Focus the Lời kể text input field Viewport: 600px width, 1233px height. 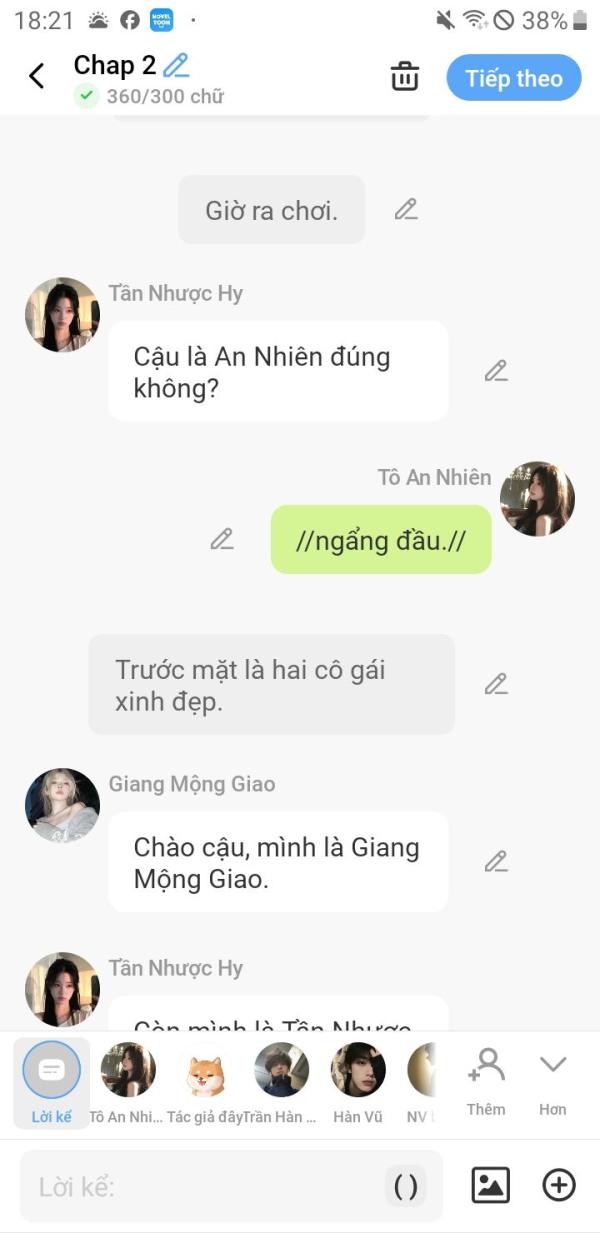pos(205,1186)
